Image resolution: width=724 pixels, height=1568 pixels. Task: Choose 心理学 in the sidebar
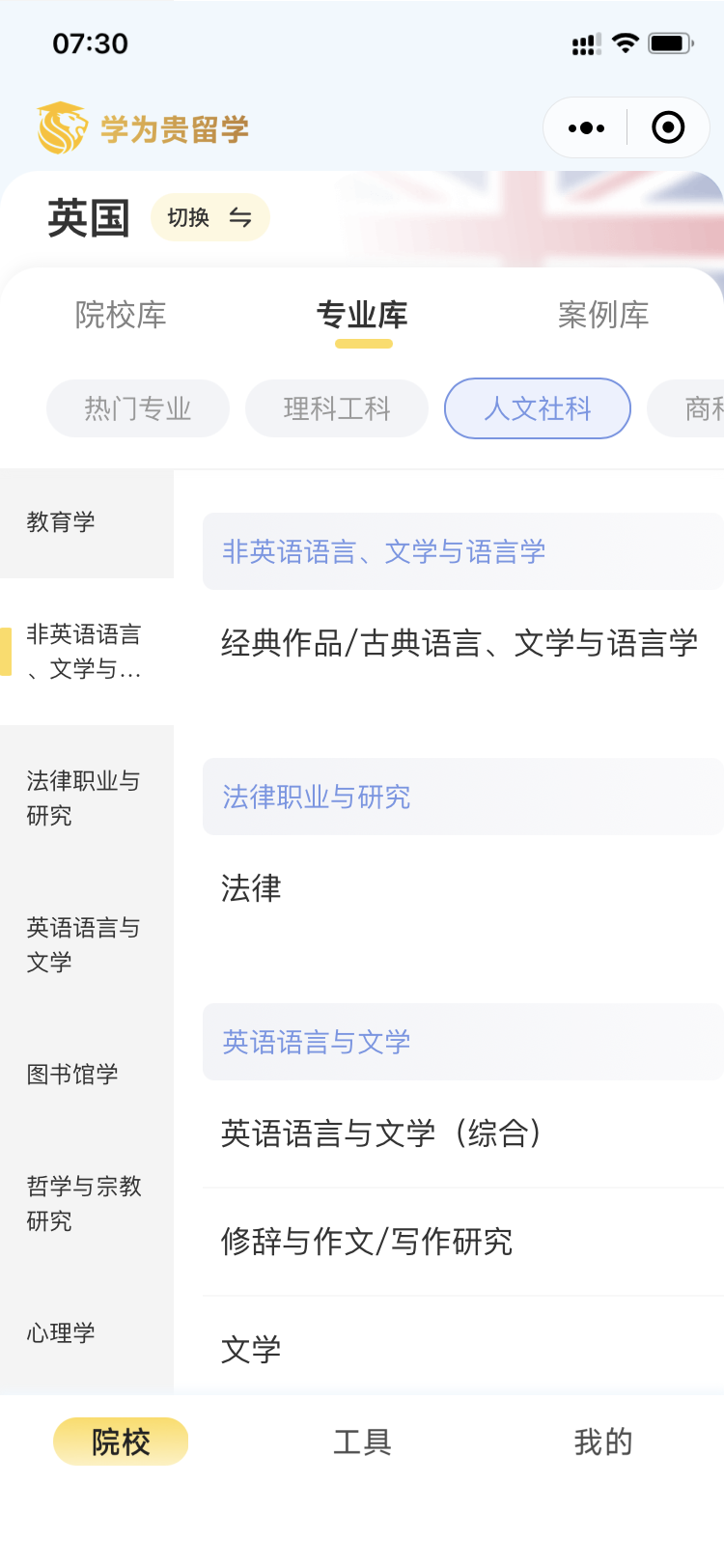(62, 1333)
